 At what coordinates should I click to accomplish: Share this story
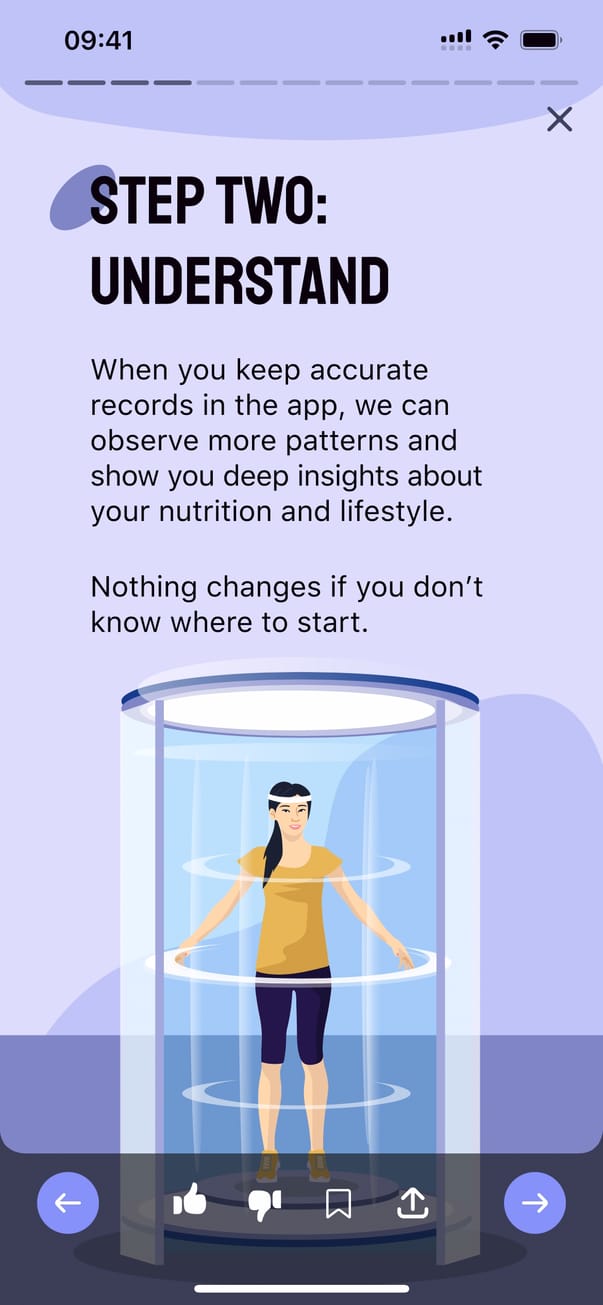(x=412, y=1202)
